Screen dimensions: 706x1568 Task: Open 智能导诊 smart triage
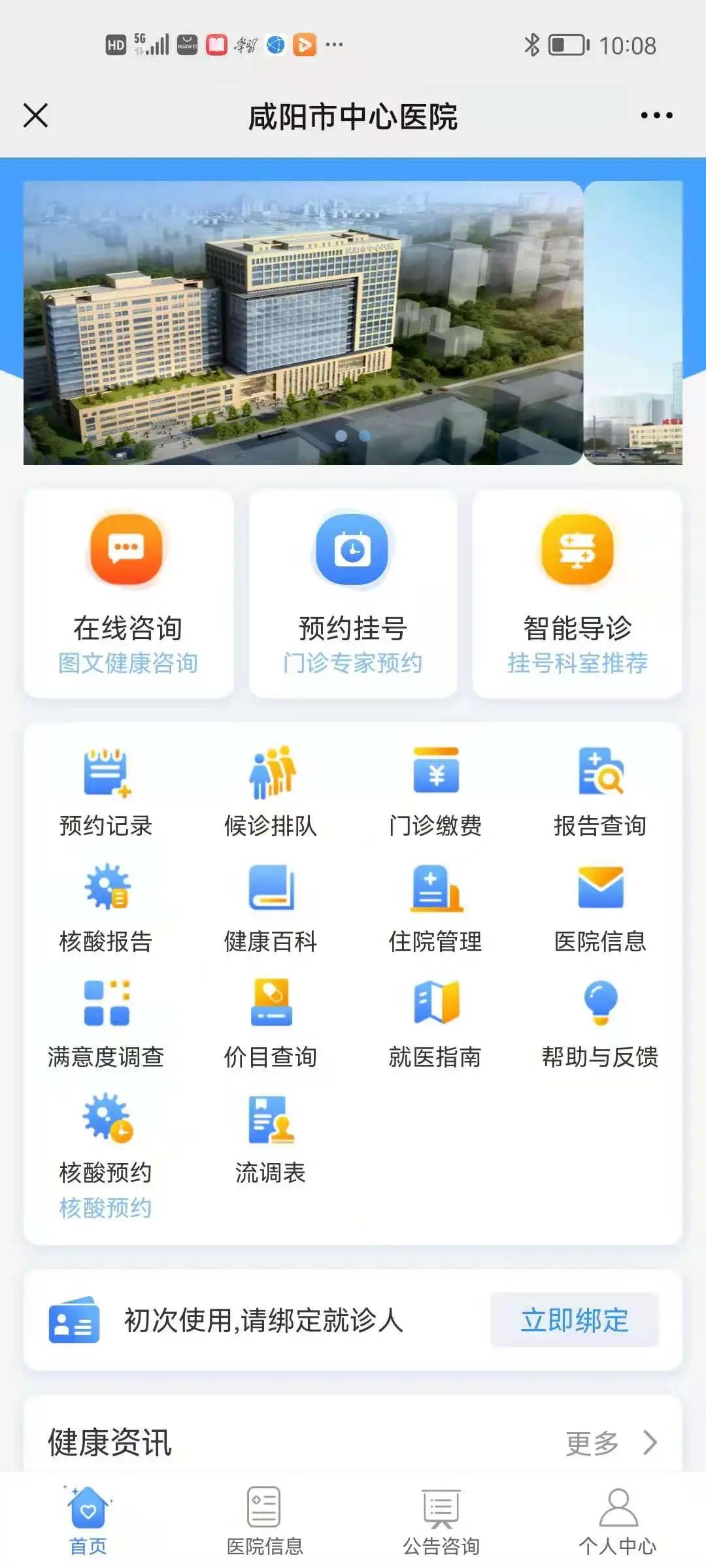point(578,588)
